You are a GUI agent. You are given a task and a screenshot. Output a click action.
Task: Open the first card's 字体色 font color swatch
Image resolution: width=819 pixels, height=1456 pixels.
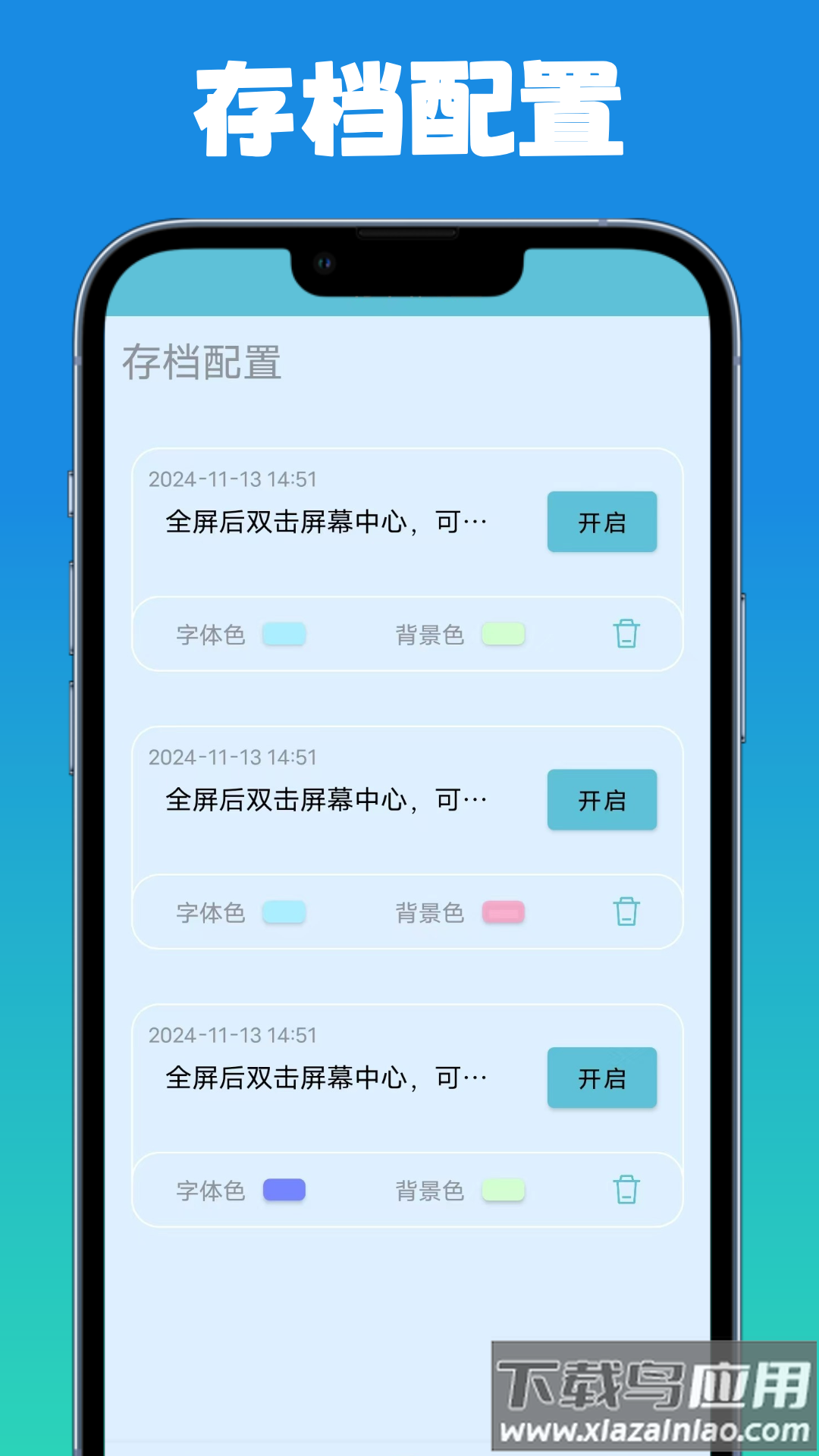click(284, 635)
